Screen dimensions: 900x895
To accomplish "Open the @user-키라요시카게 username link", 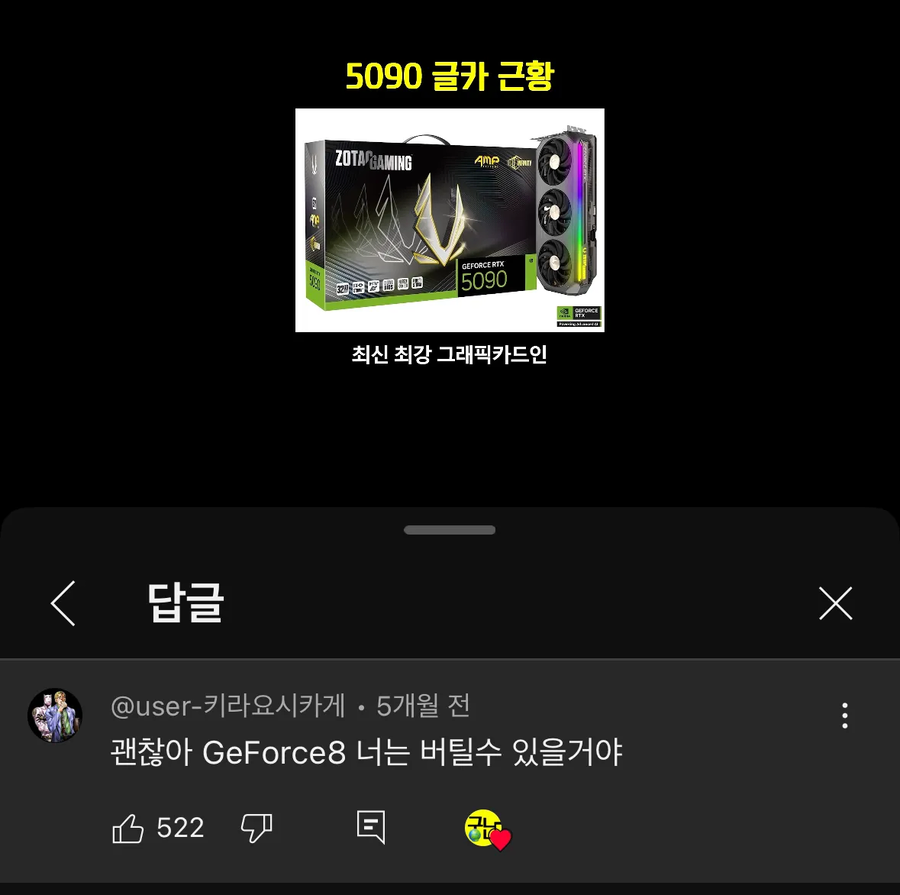I will (228, 706).
